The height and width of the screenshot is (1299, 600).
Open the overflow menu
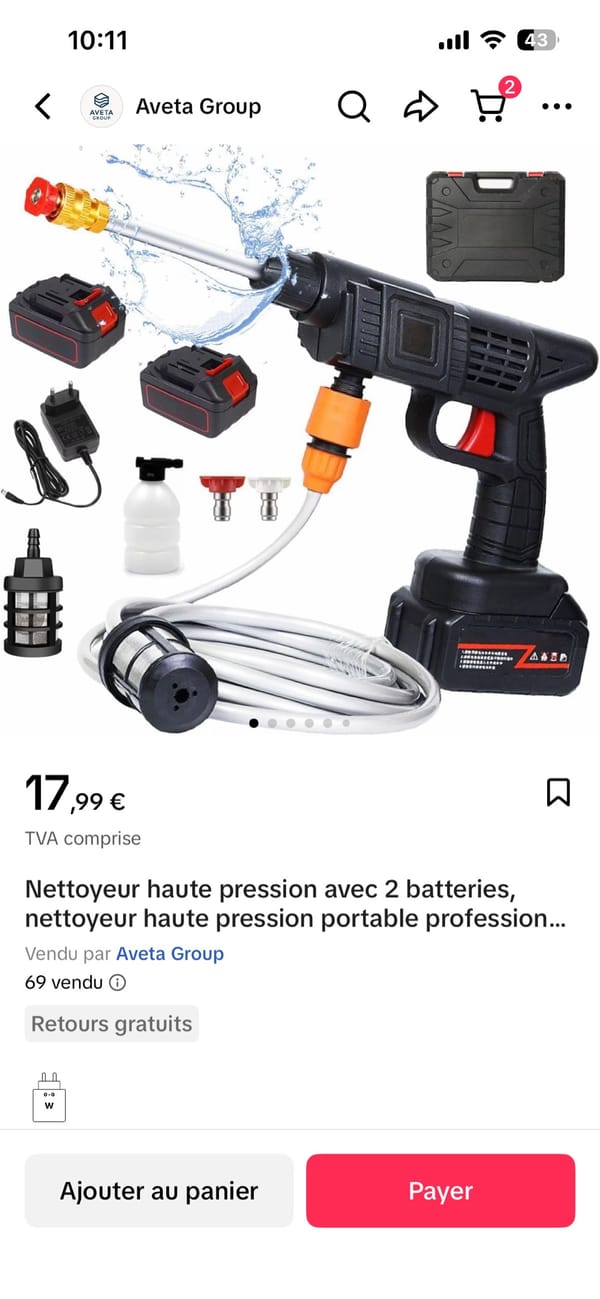coord(556,106)
